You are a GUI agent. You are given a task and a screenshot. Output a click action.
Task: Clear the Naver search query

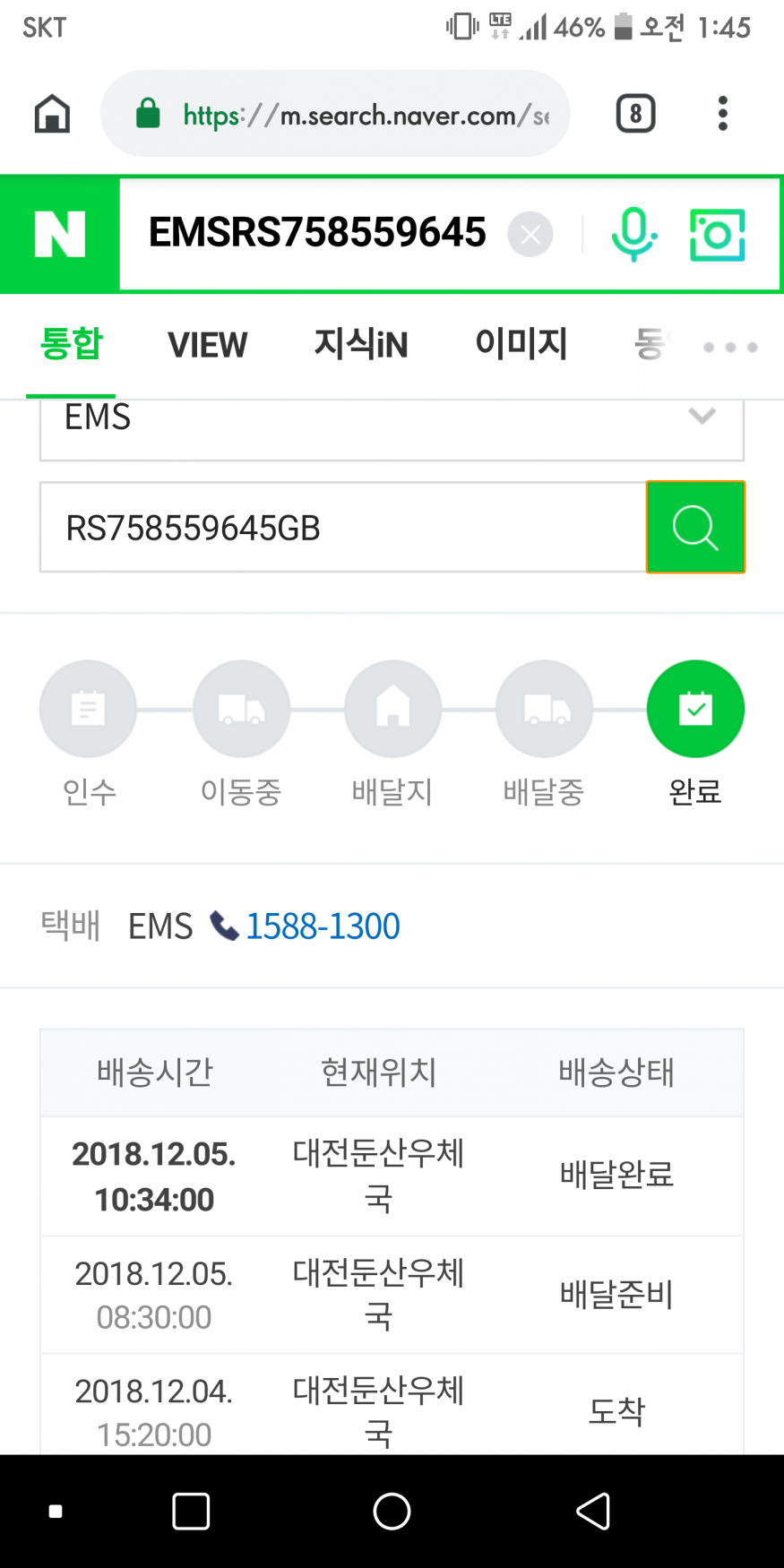(x=530, y=235)
